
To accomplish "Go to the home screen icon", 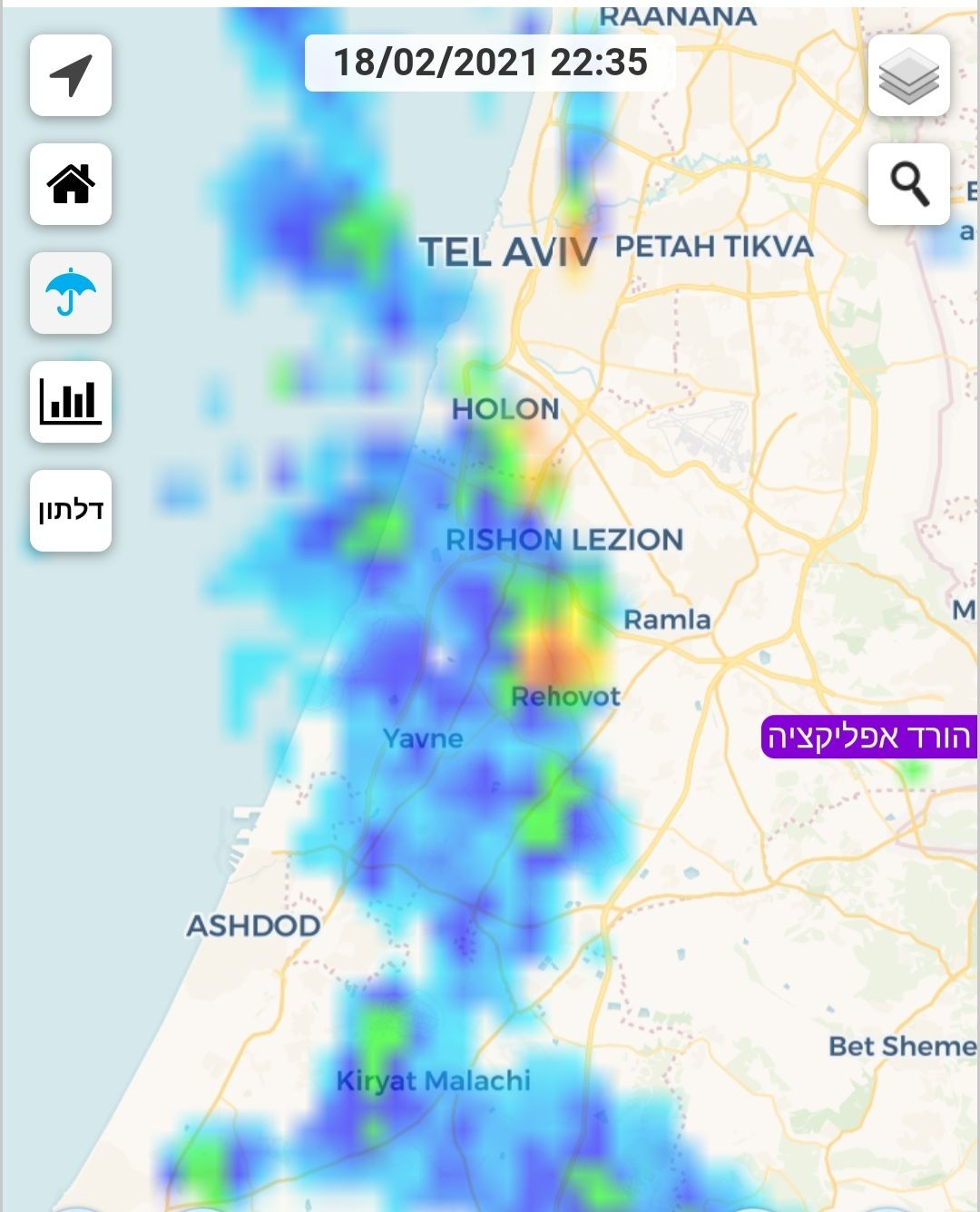I will click(71, 184).
